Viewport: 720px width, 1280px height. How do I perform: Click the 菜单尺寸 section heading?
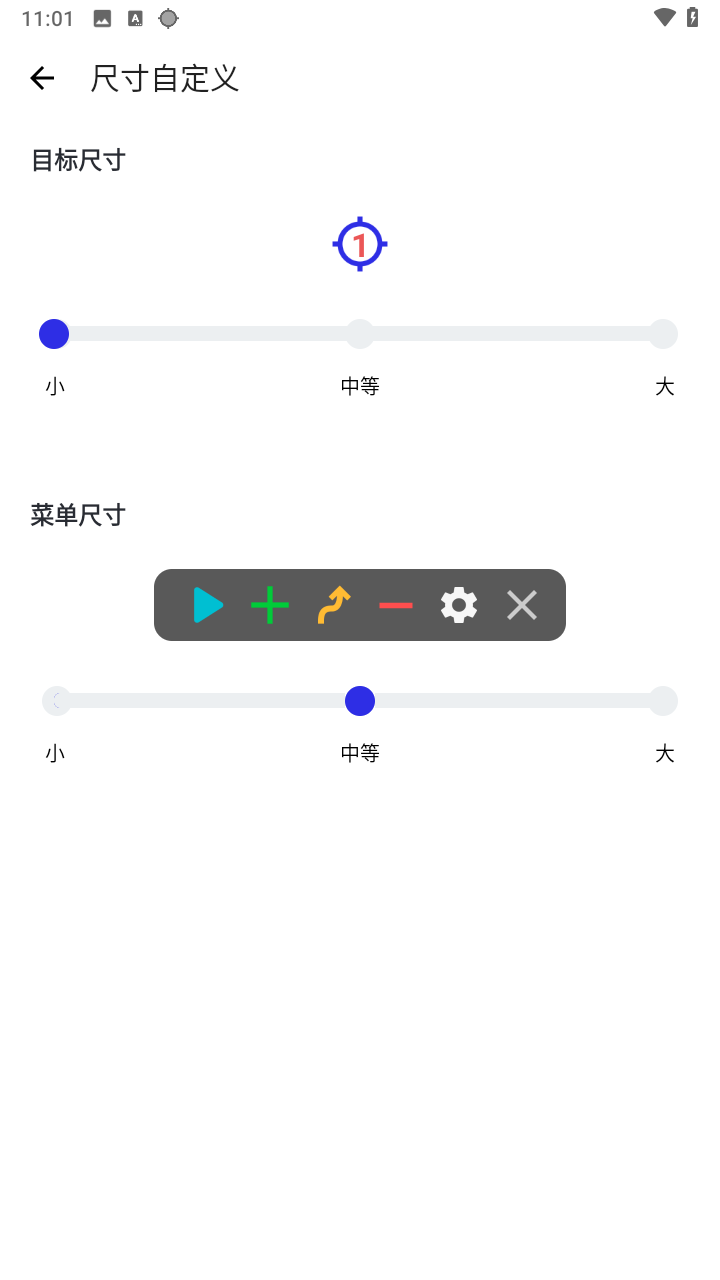(78, 513)
